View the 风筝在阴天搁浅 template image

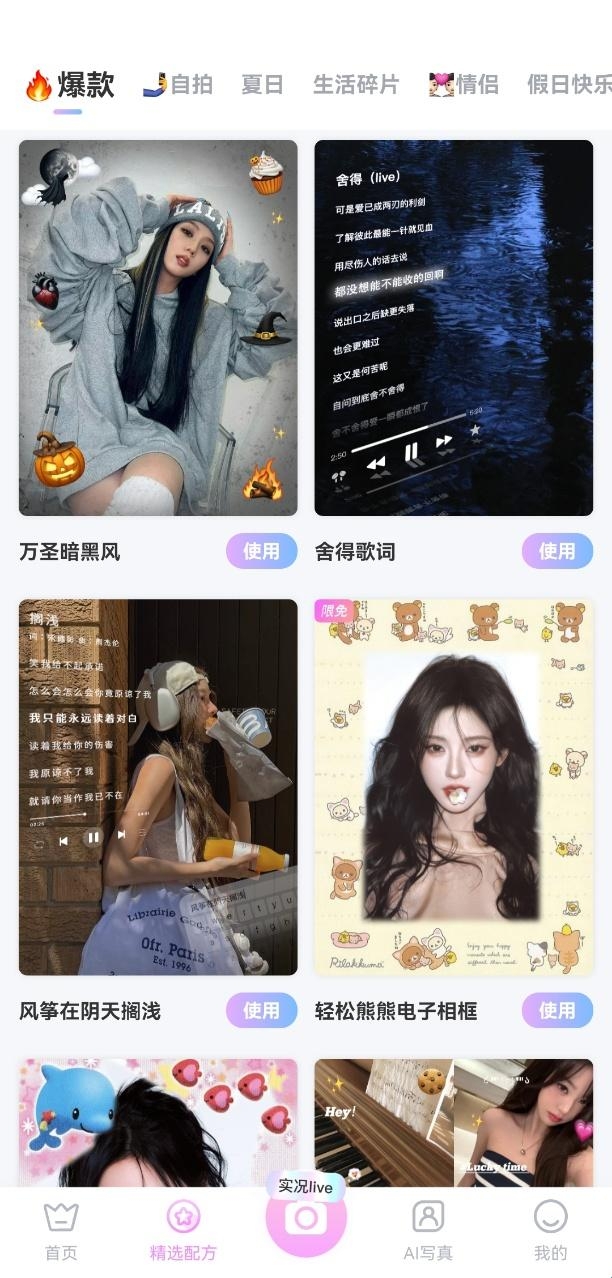[x=158, y=786]
